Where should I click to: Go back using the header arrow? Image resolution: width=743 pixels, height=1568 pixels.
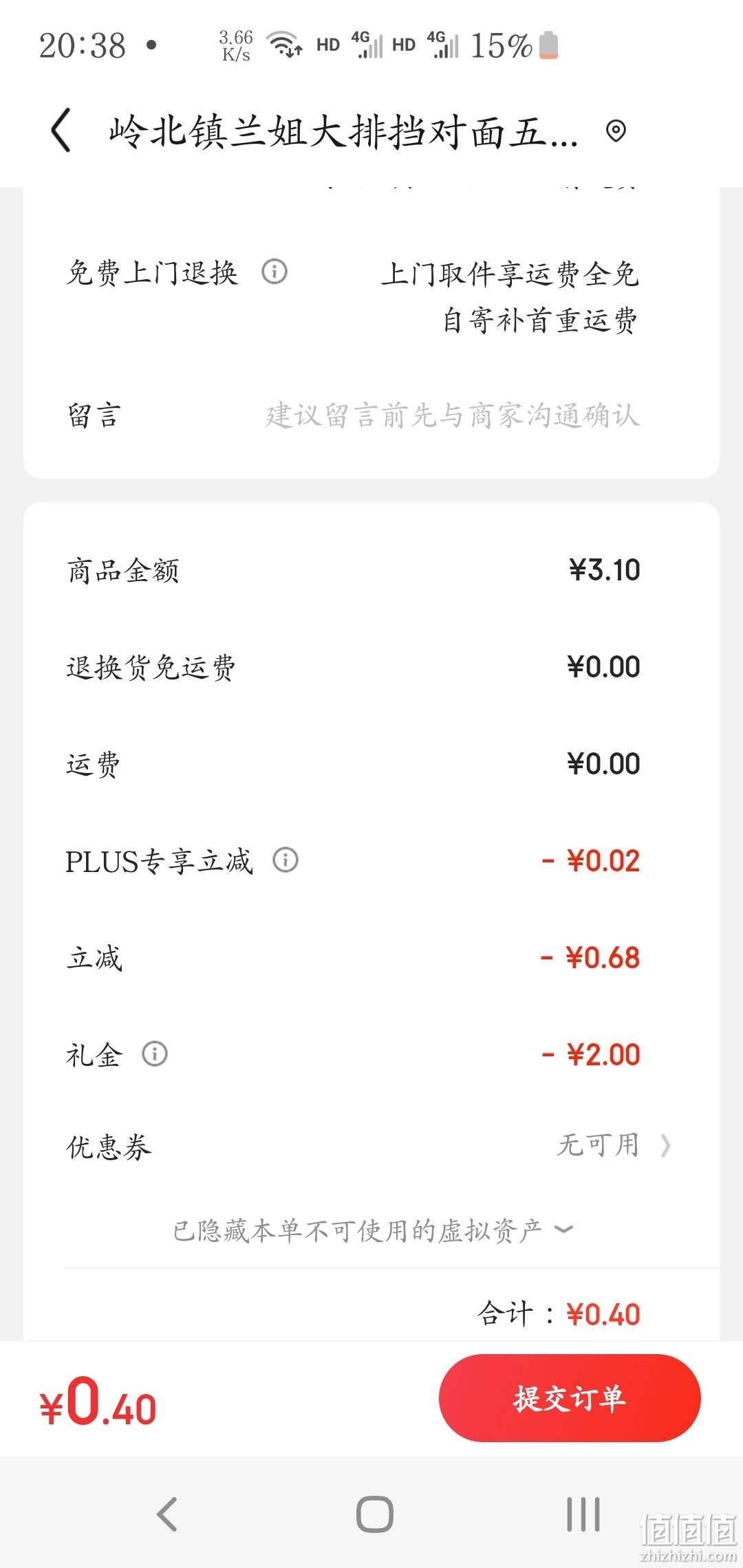point(61,131)
